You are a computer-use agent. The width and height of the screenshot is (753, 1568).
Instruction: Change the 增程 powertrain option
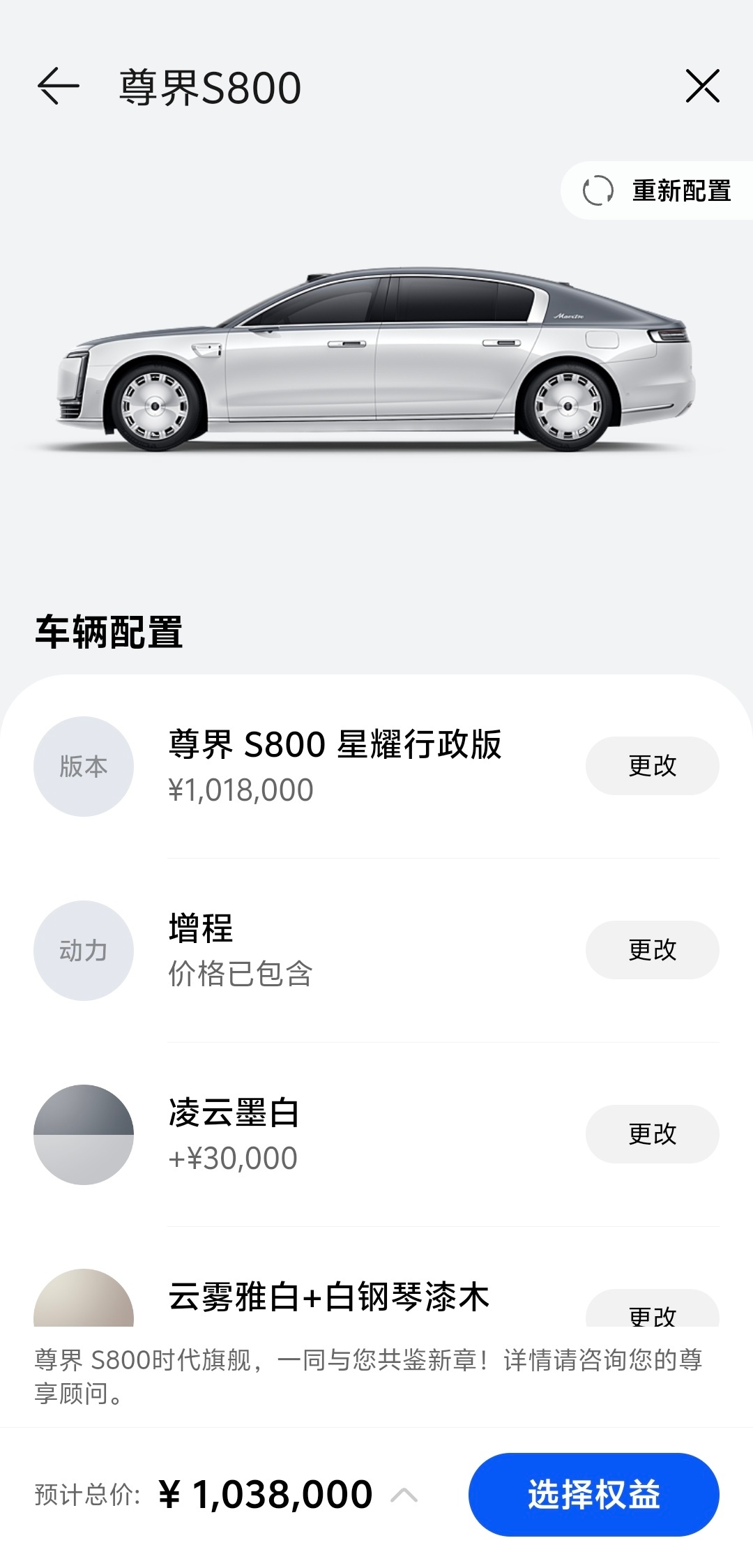(x=652, y=950)
